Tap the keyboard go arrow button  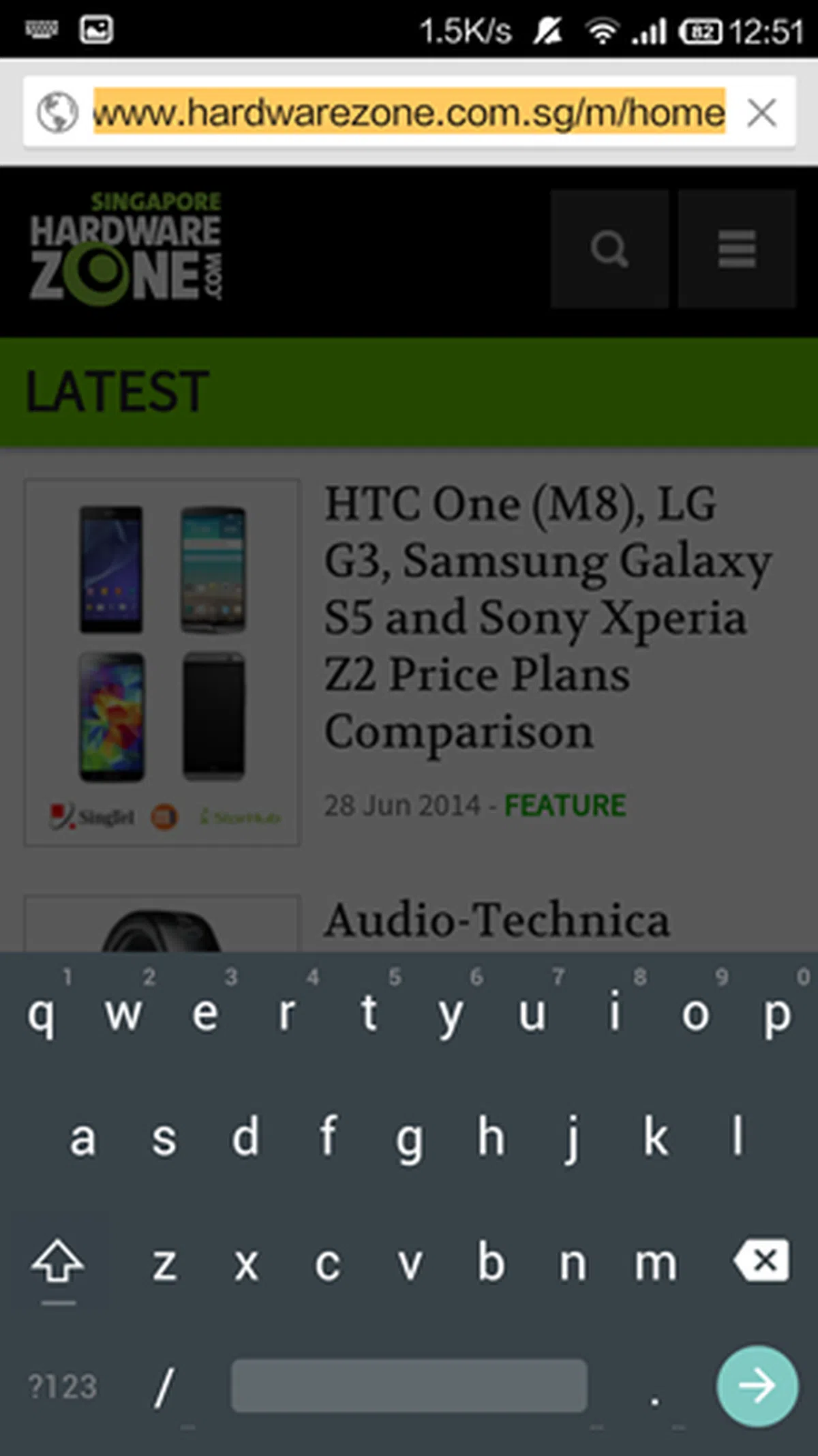757,1385
